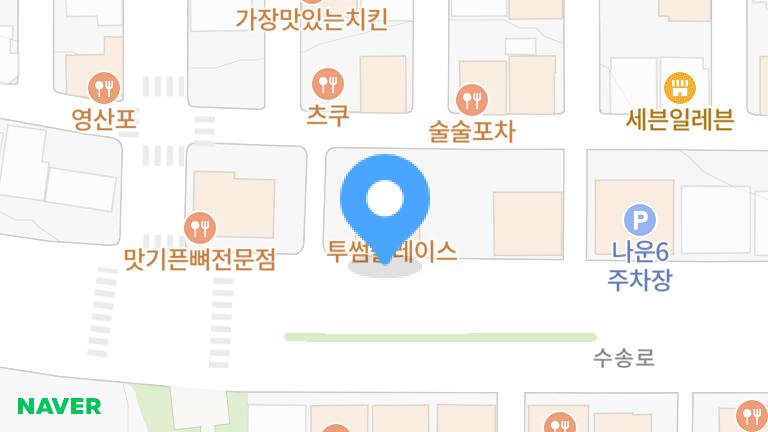
Task: Open the 술술포차 restaurant marker
Action: point(471,98)
